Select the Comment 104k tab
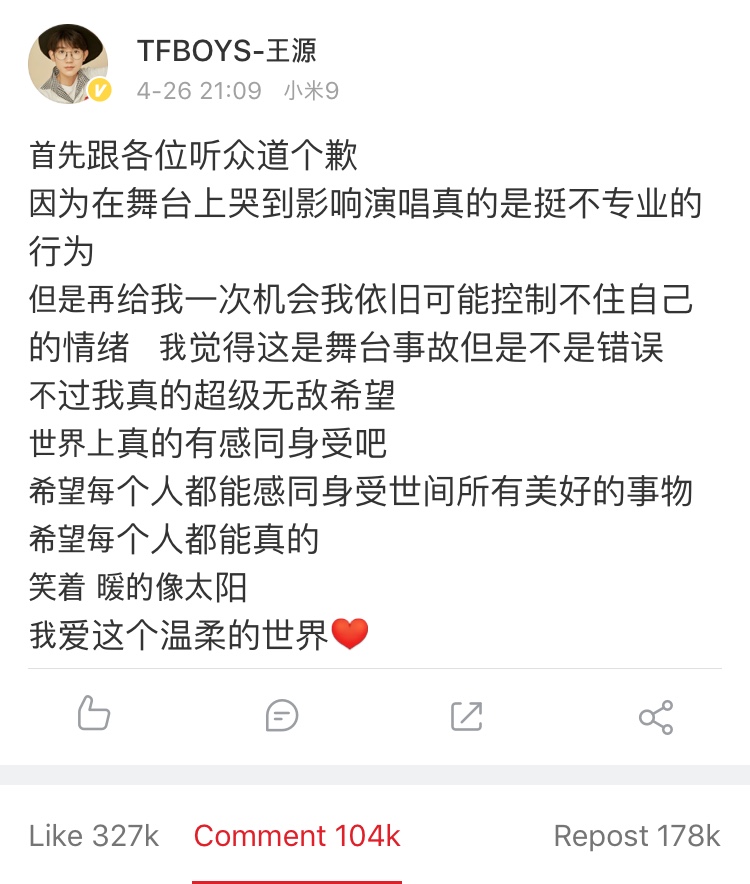Screen dimensions: 750x884 297,836
